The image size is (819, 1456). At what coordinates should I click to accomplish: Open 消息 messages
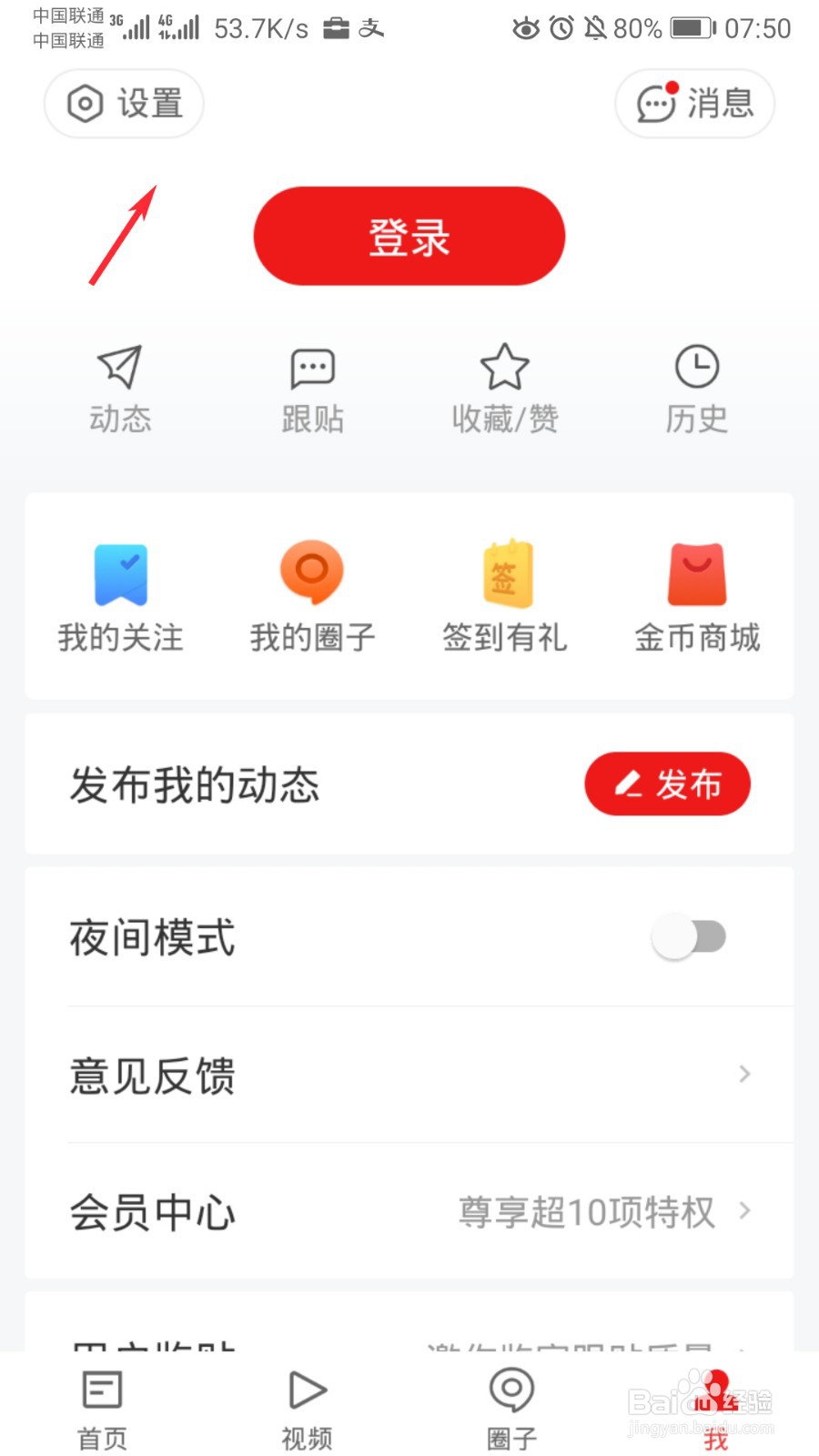694,104
